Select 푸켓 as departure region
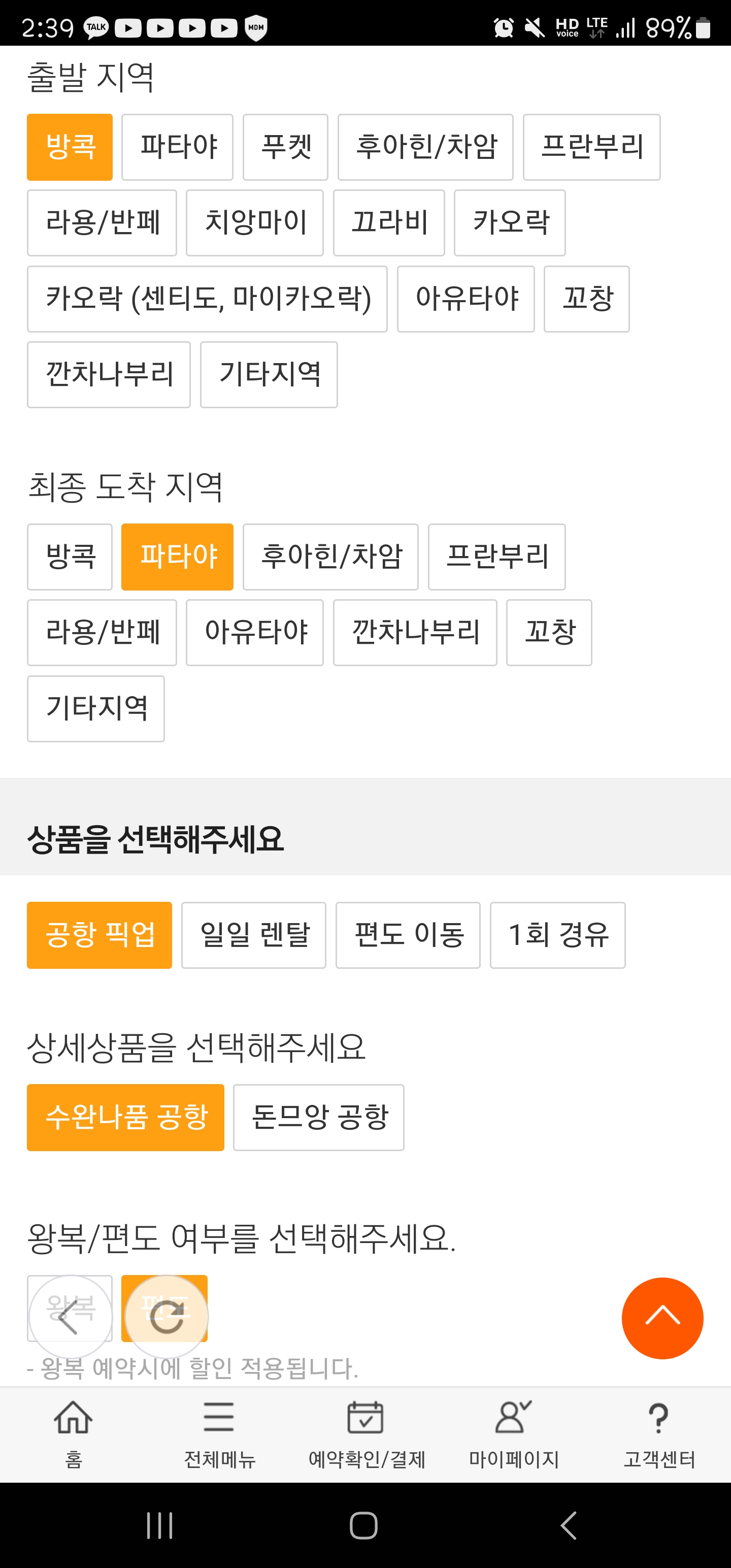 [x=285, y=147]
